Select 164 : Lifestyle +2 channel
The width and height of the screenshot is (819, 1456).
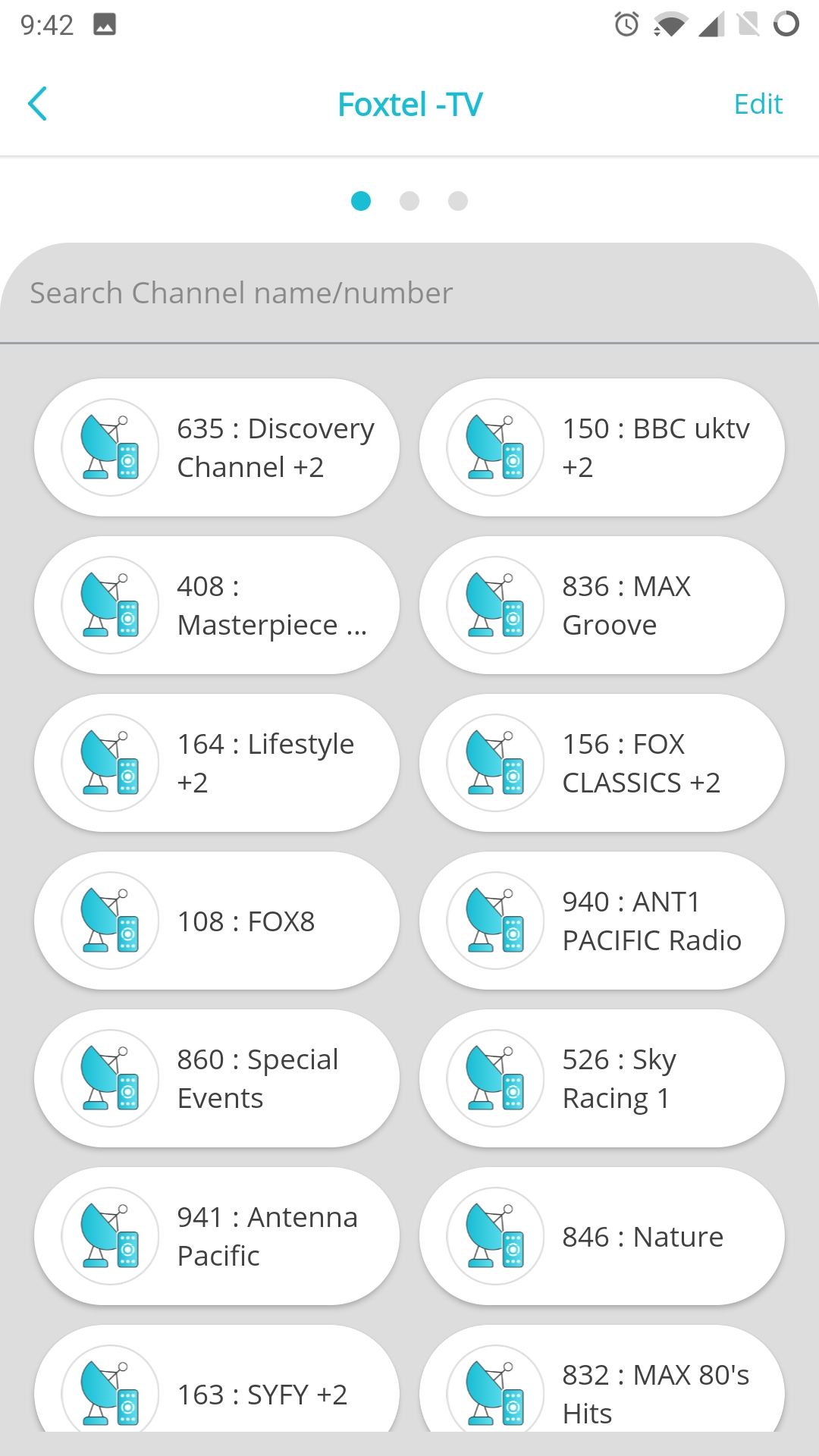point(217,763)
